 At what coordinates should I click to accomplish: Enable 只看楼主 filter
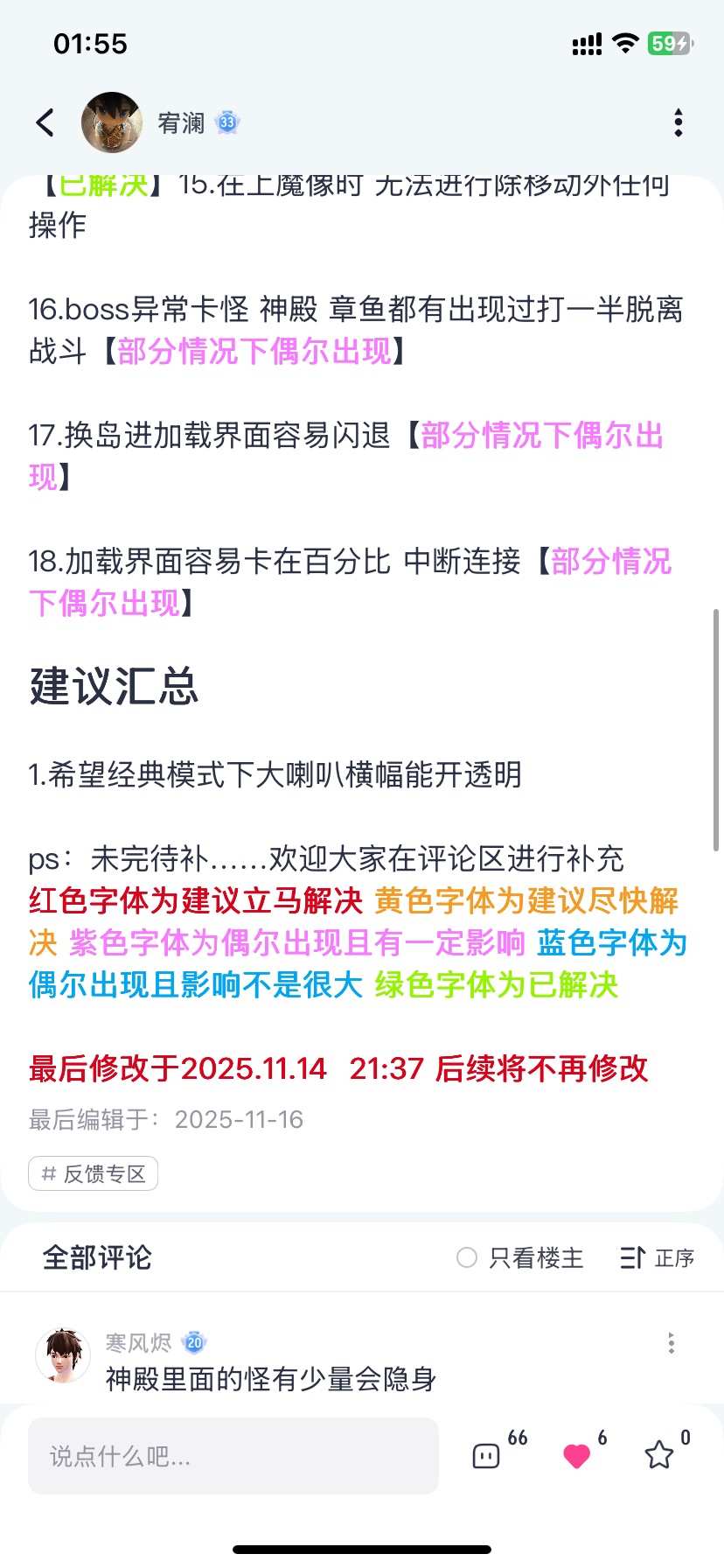(x=519, y=1257)
